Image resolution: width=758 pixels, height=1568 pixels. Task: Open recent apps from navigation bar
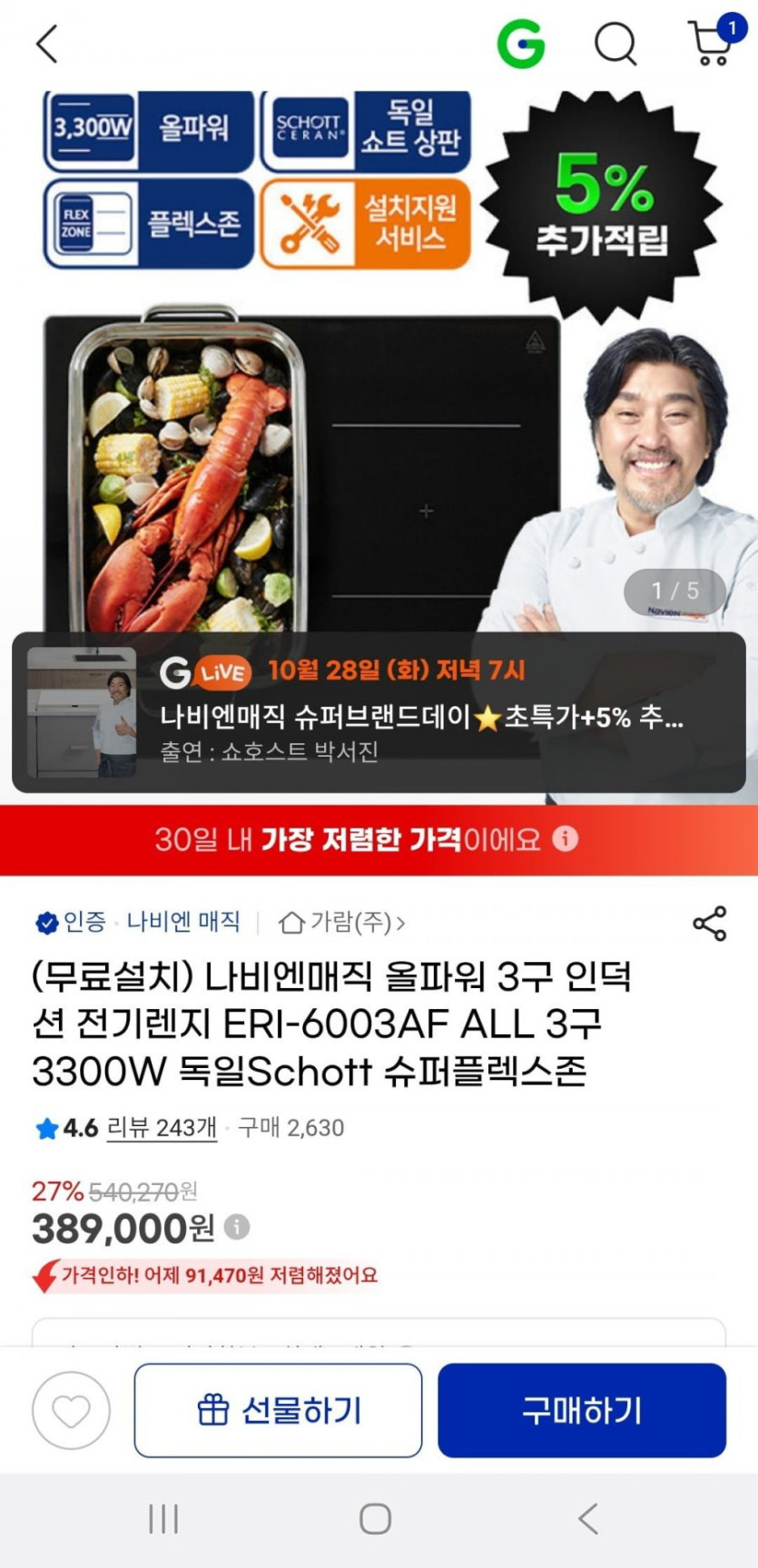tap(163, 1518)
